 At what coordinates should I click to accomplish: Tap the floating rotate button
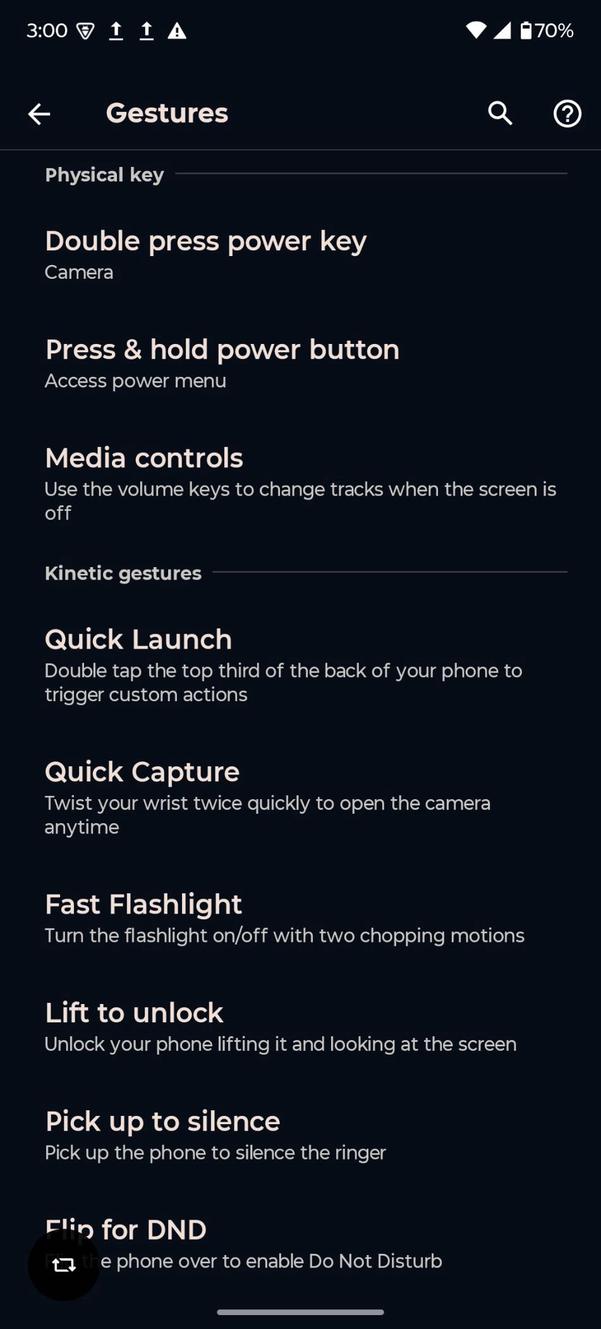[64, 1265]
